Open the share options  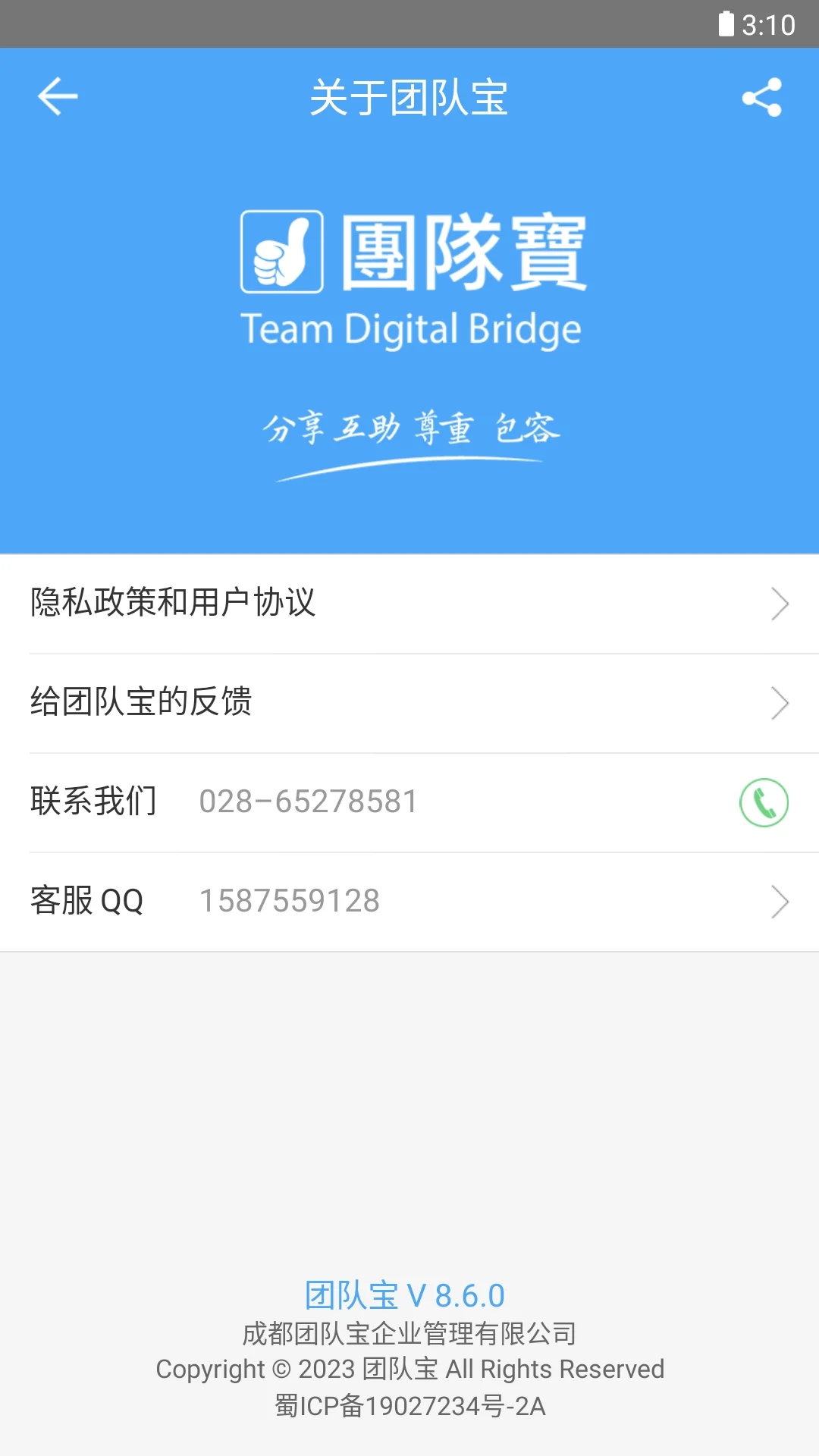pos(762,96)
